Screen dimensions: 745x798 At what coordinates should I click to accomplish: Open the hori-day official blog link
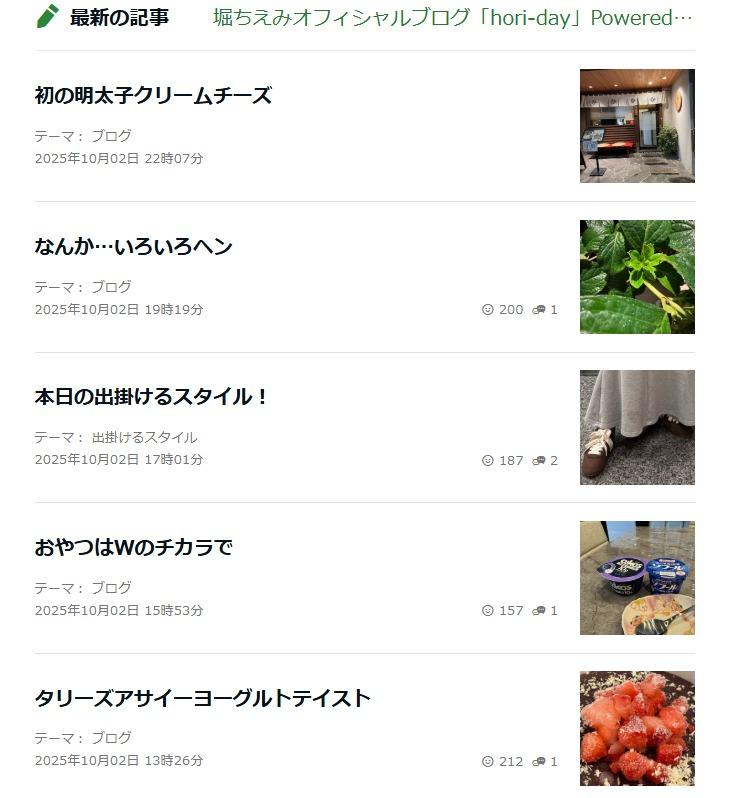(452, 18)
